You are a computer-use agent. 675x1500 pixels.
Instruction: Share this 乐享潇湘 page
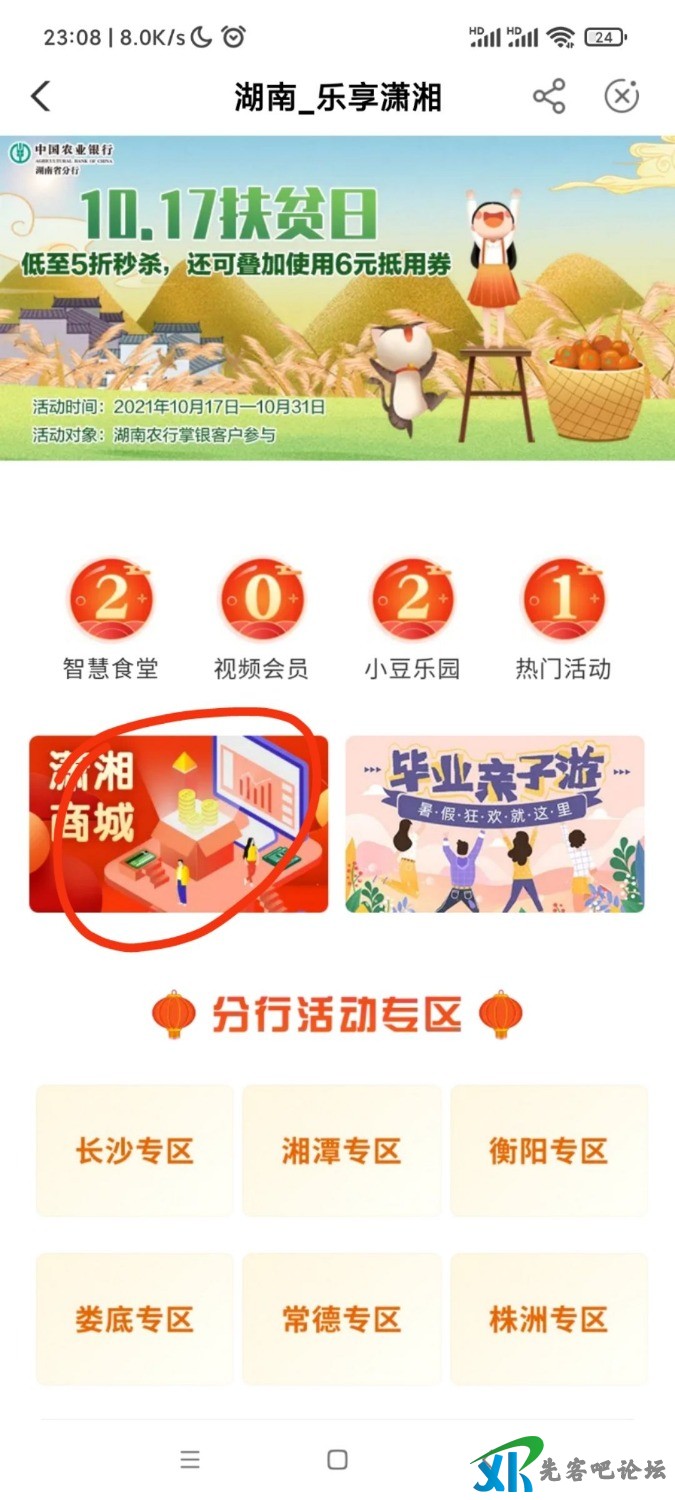click(x=549, y=97)
